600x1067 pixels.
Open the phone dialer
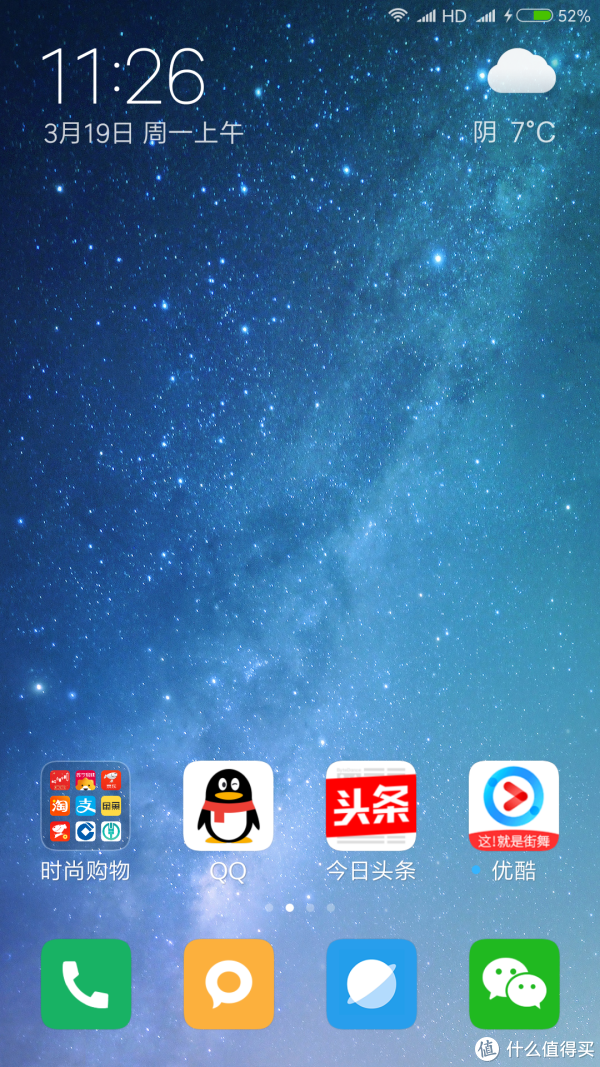pyautogui.click(x=86, y=984)
